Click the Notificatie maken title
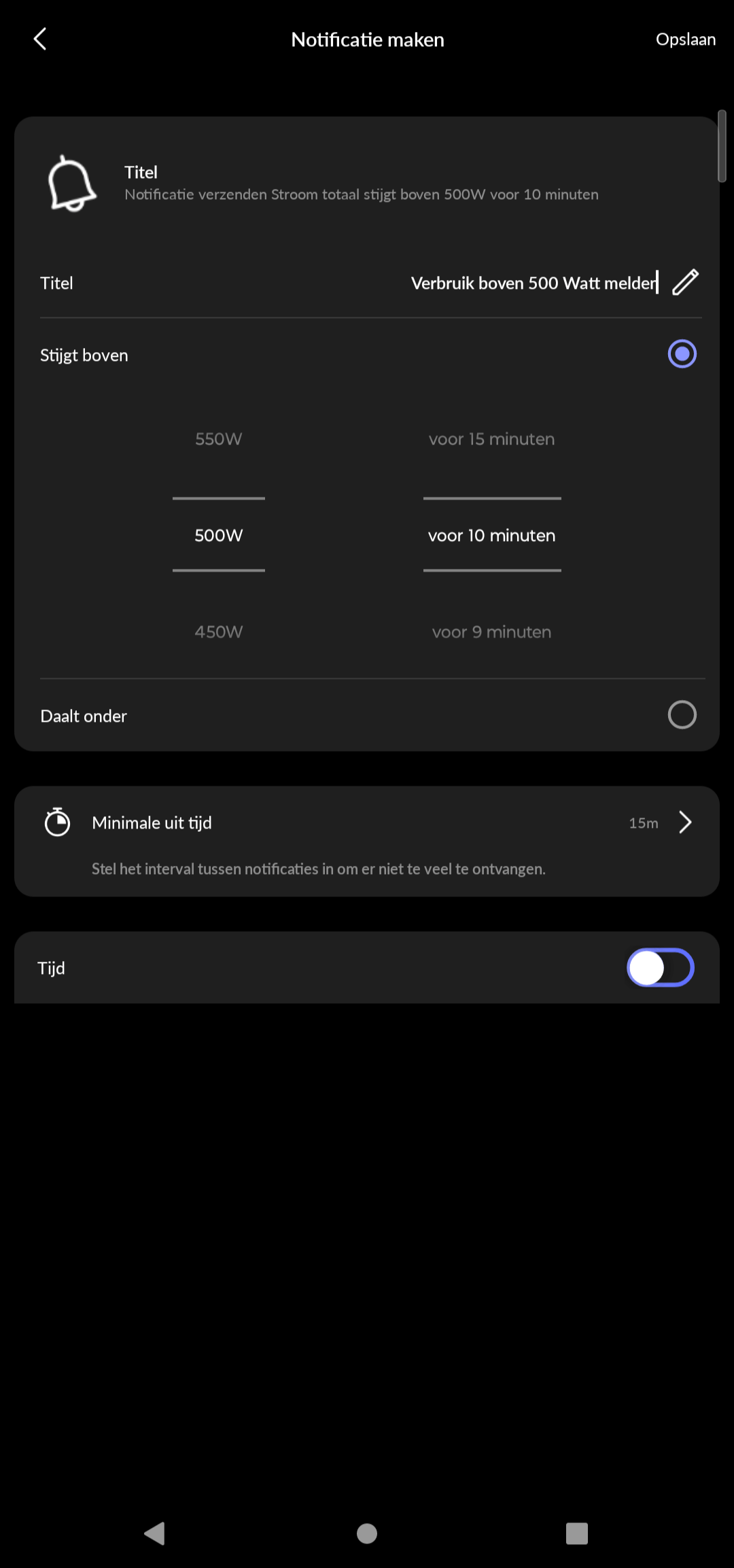 367,39
